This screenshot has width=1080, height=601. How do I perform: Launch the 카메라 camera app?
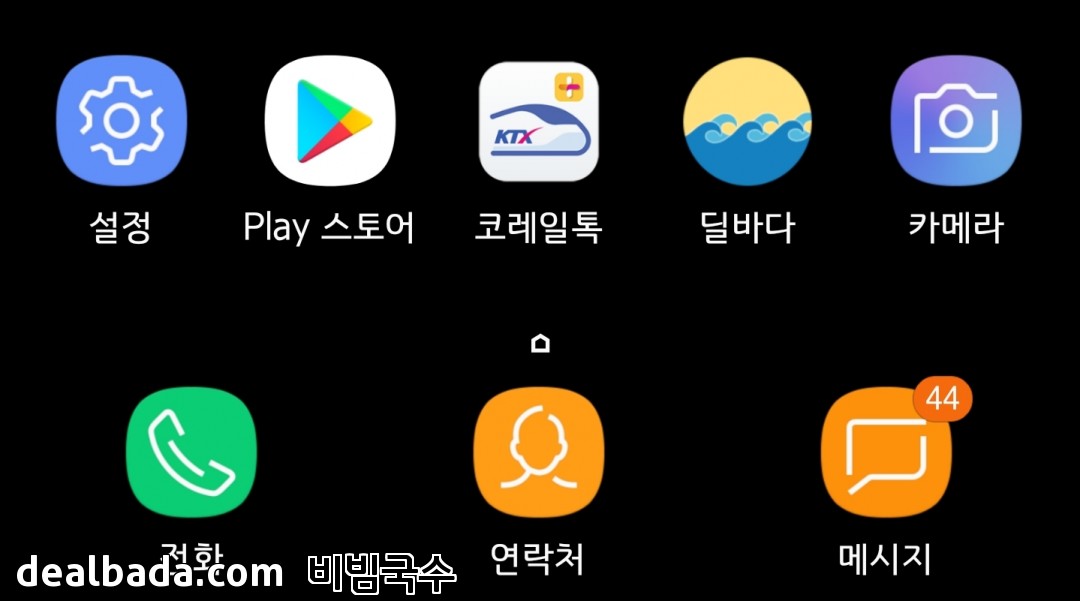click(x=956, y=120)
